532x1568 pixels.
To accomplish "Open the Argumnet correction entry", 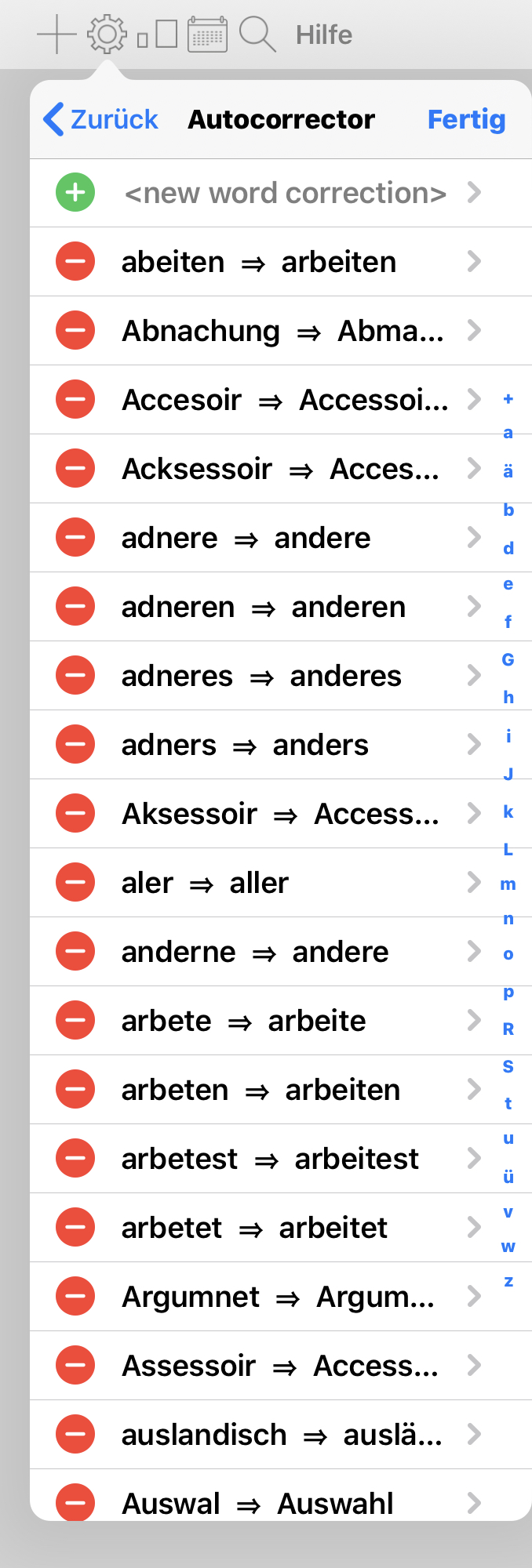I will click(279, 1297).
